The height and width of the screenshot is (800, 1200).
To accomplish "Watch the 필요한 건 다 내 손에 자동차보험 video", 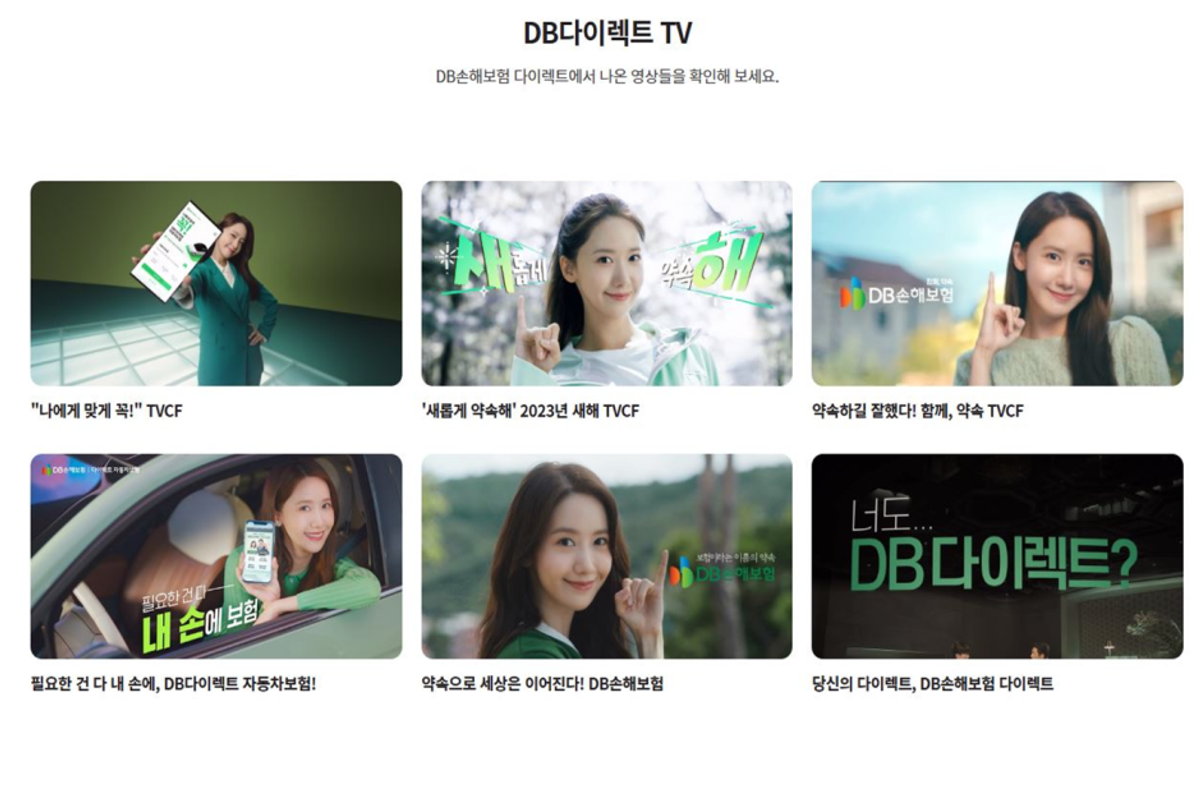I will click(x=216, y=556).
